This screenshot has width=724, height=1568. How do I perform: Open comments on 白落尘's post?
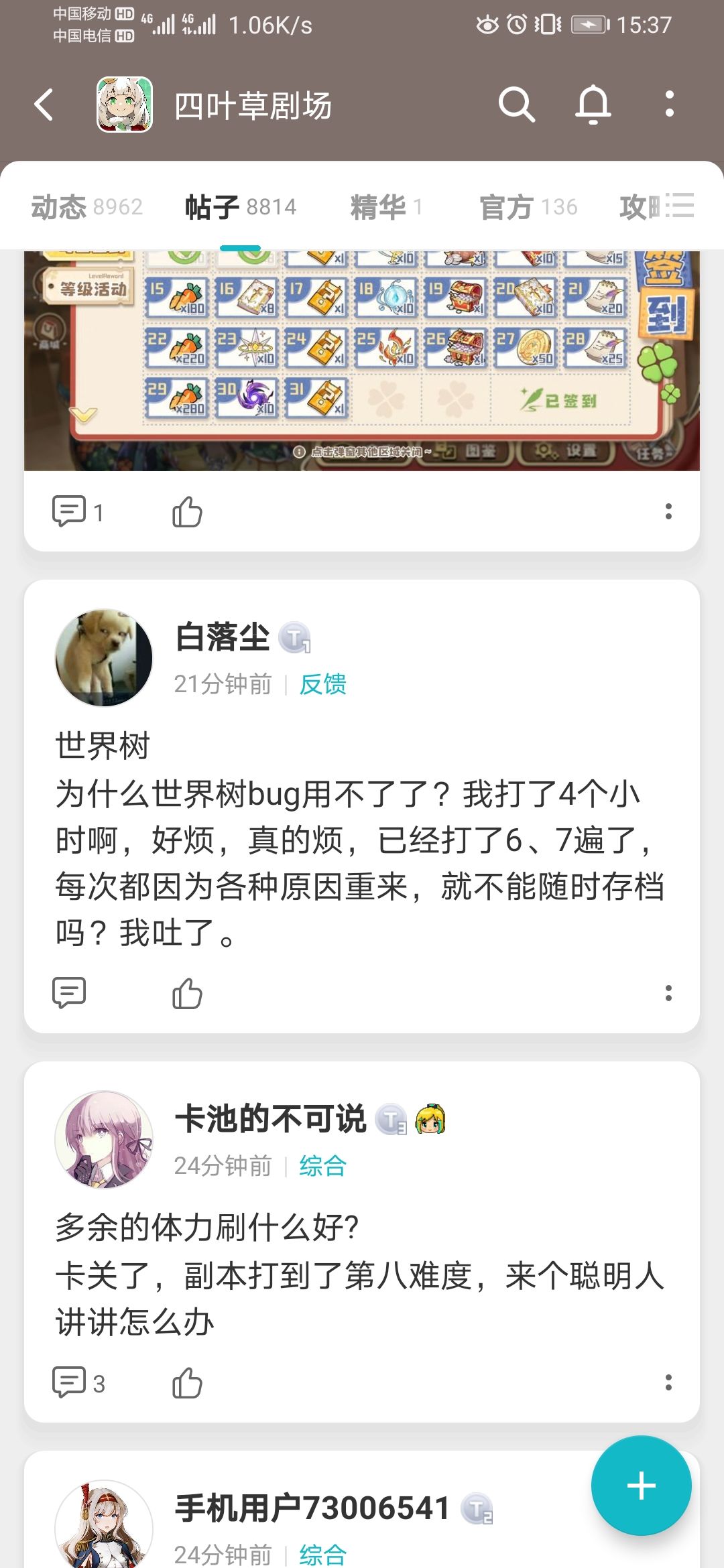(69, 993)
